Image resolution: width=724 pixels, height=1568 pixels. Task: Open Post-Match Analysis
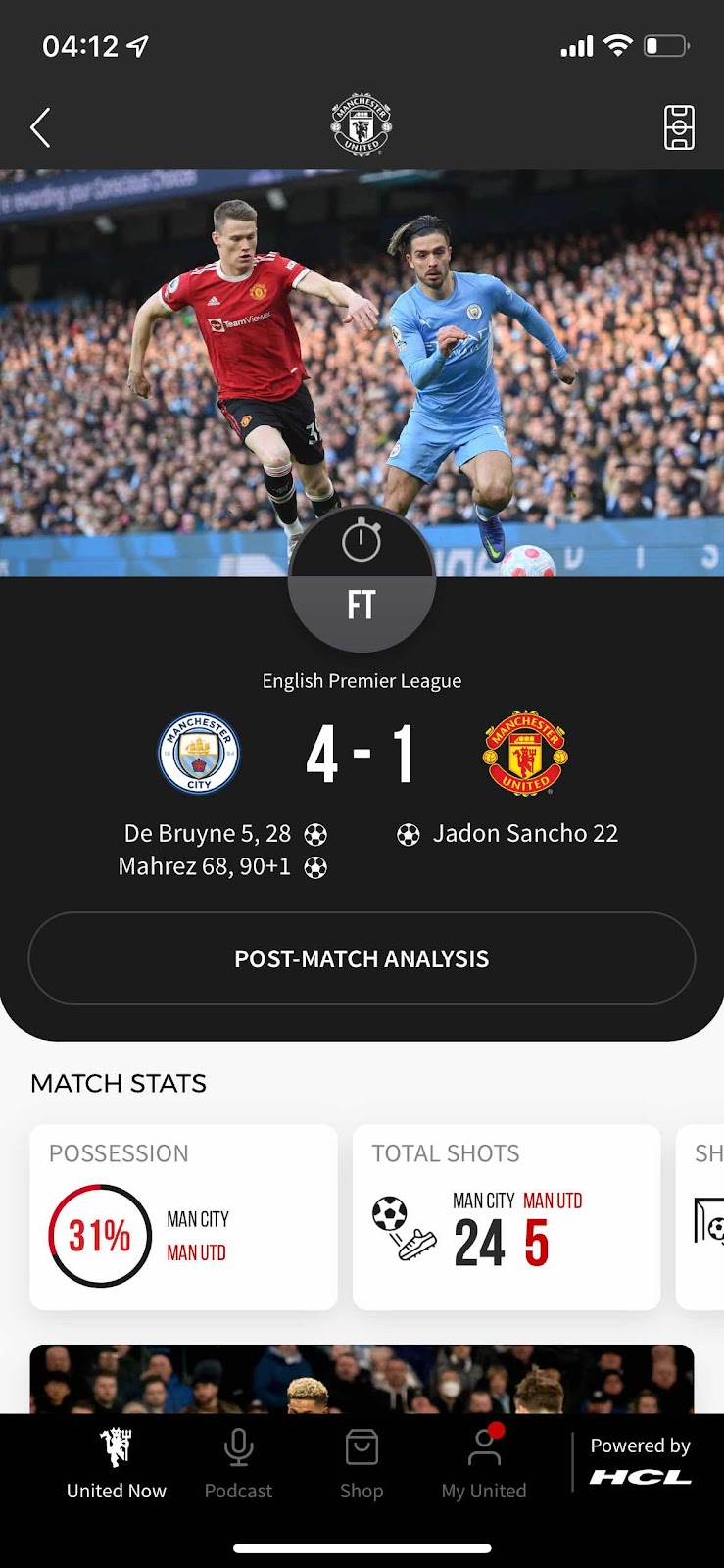tap(362, 958)
